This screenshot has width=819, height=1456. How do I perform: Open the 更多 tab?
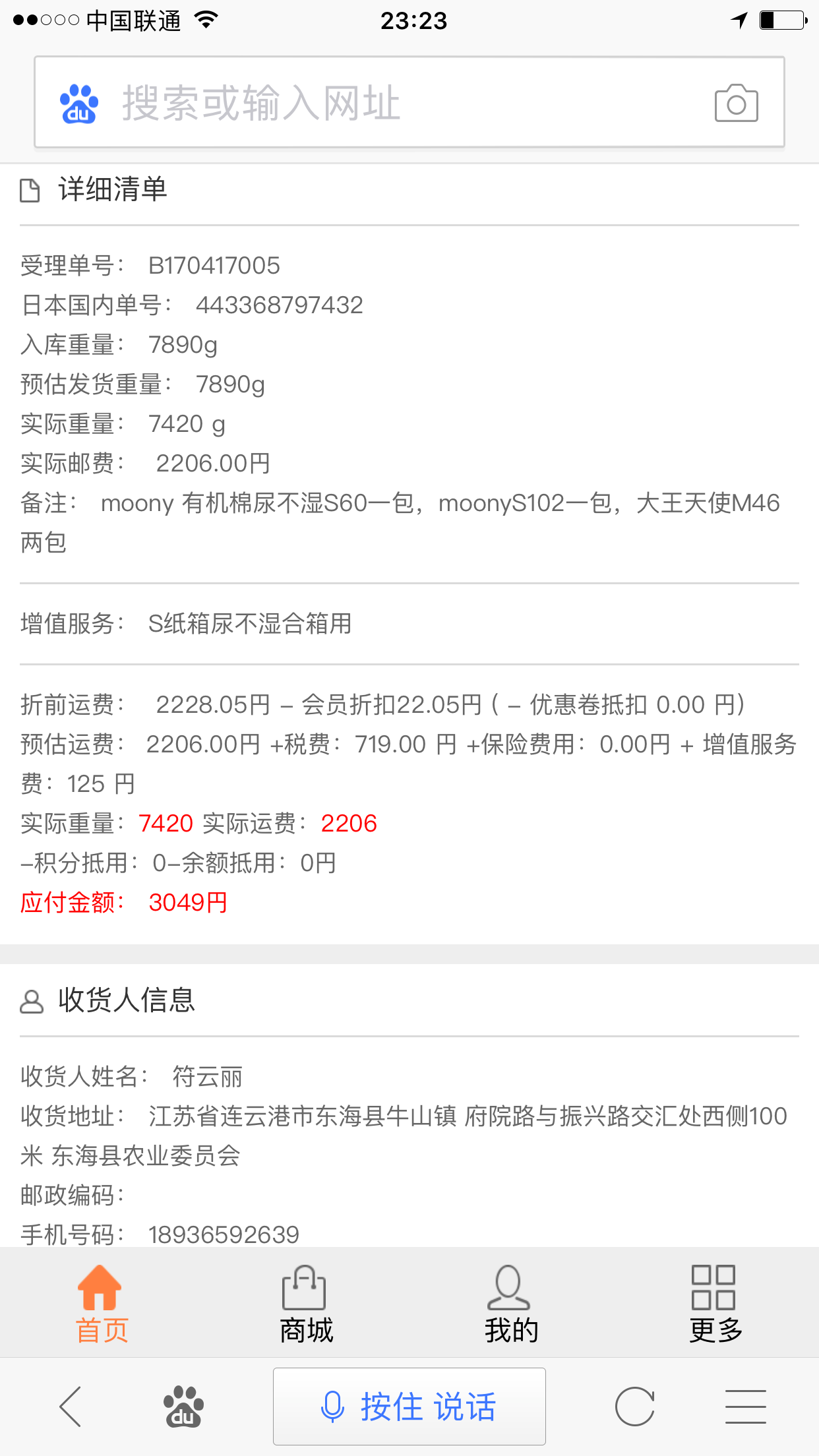click(715, 1304)
